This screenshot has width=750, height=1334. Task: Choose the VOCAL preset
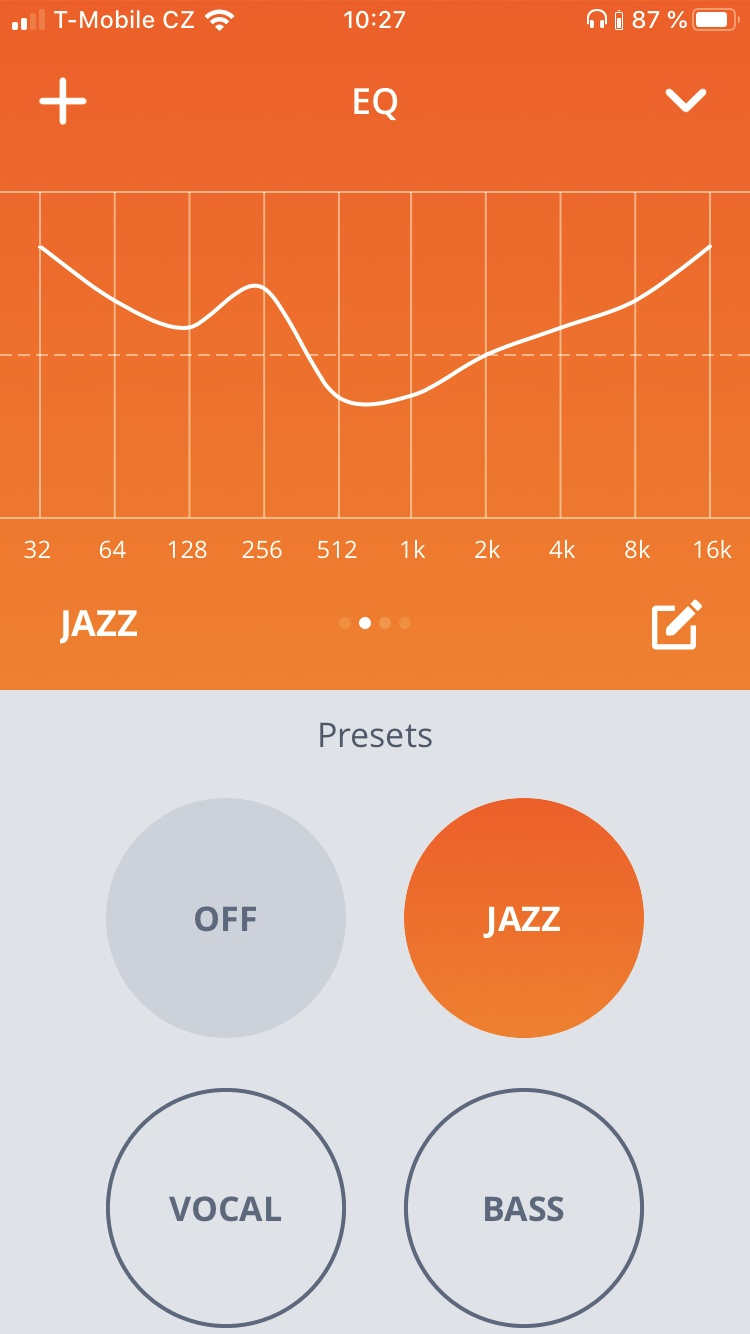(226, 1209)
